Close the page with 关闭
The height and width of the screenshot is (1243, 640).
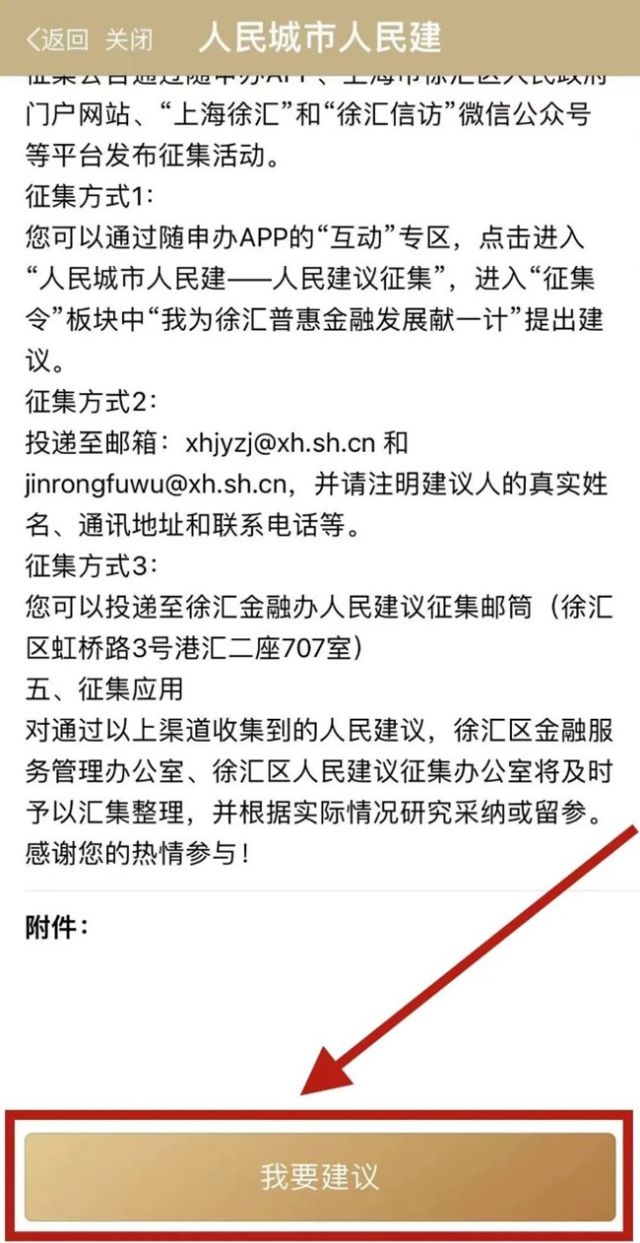(129, 39)
